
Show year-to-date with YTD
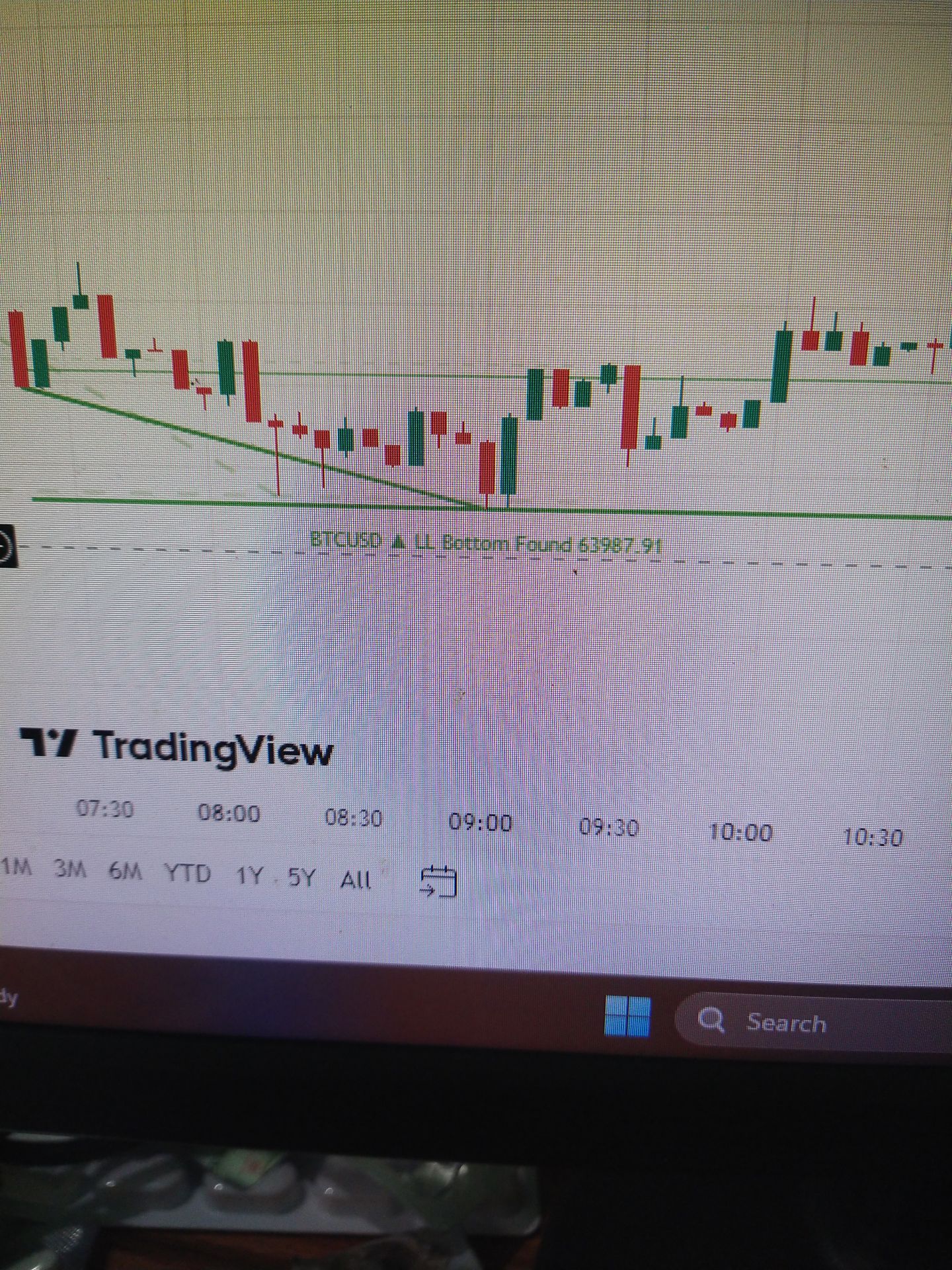coord(188,874)
